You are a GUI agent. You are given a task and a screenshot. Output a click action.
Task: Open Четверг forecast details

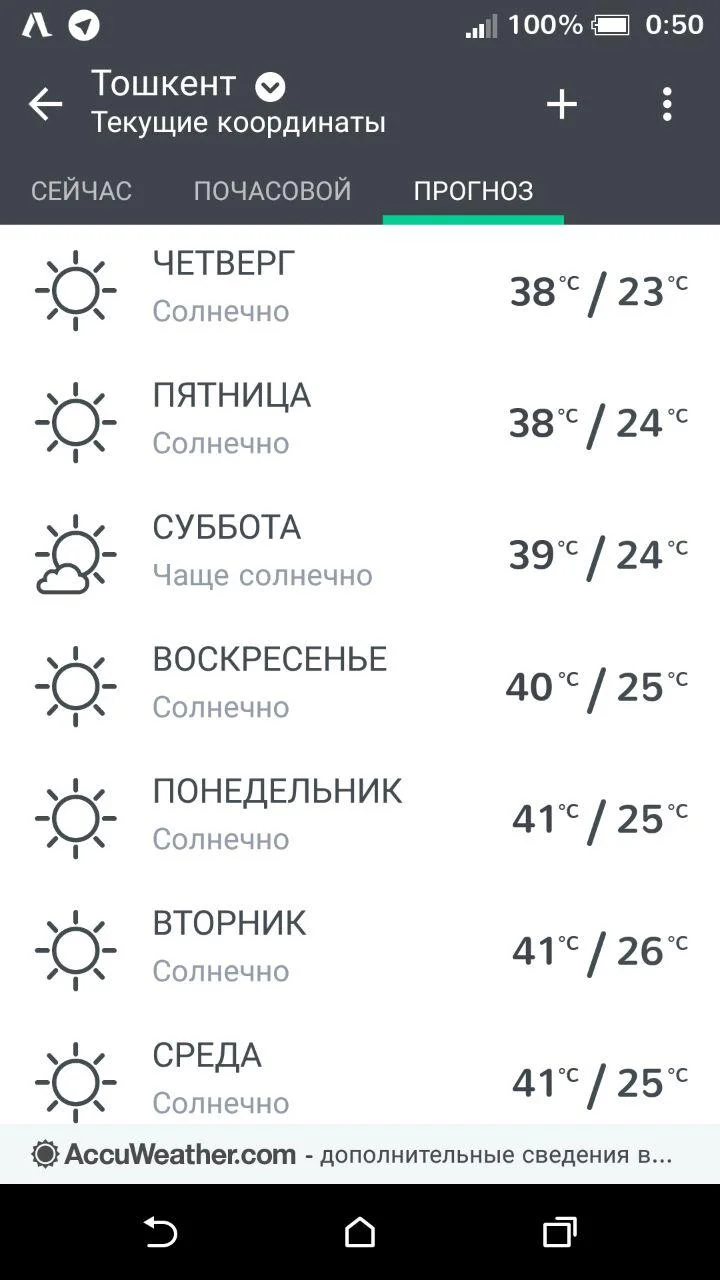360,291
